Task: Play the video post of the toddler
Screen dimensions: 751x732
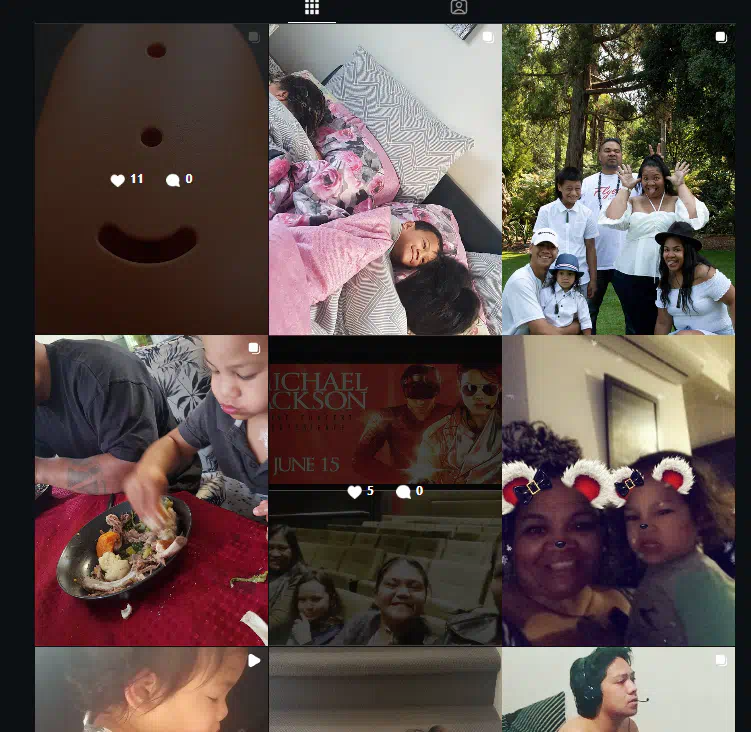Action: [x=151, y=690]
